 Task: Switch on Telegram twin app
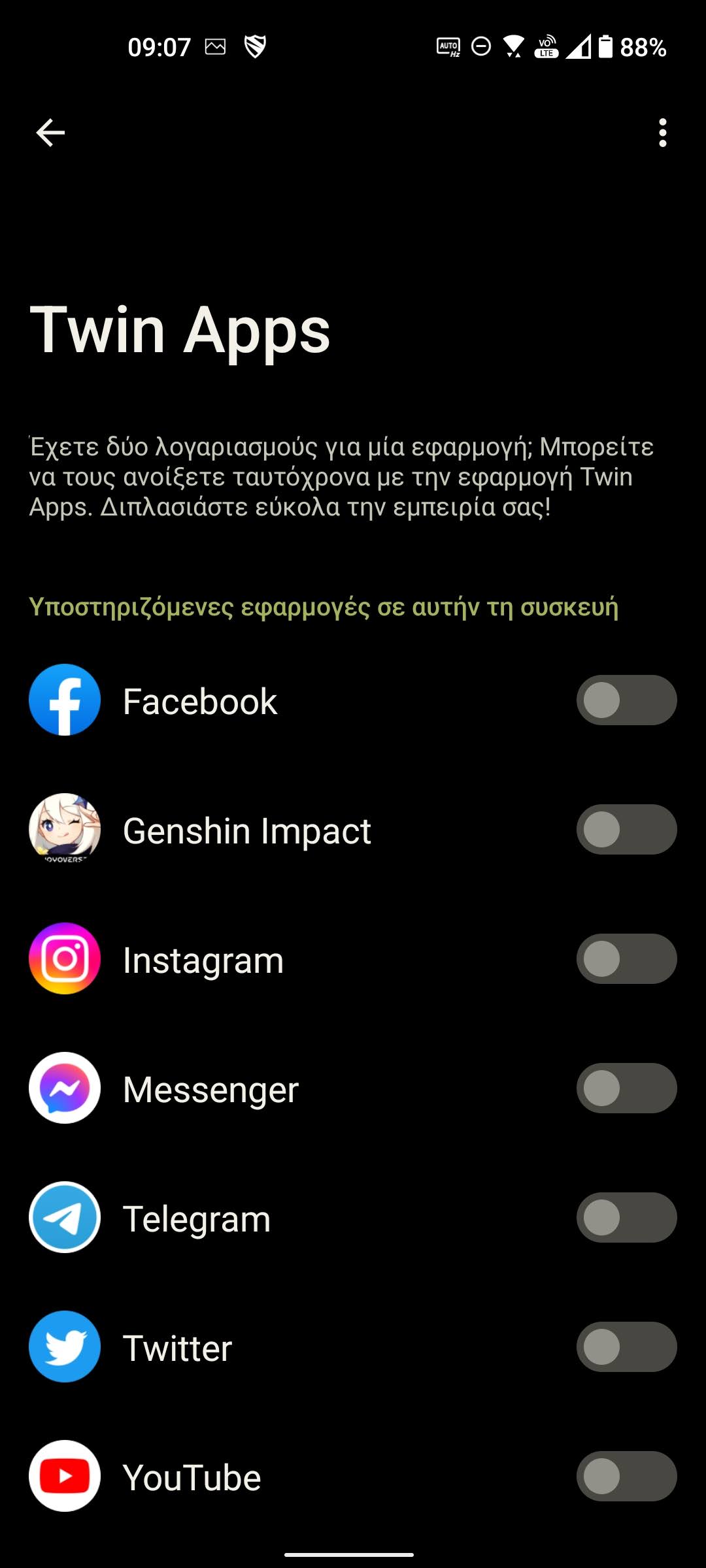[x=626, y=1218]
